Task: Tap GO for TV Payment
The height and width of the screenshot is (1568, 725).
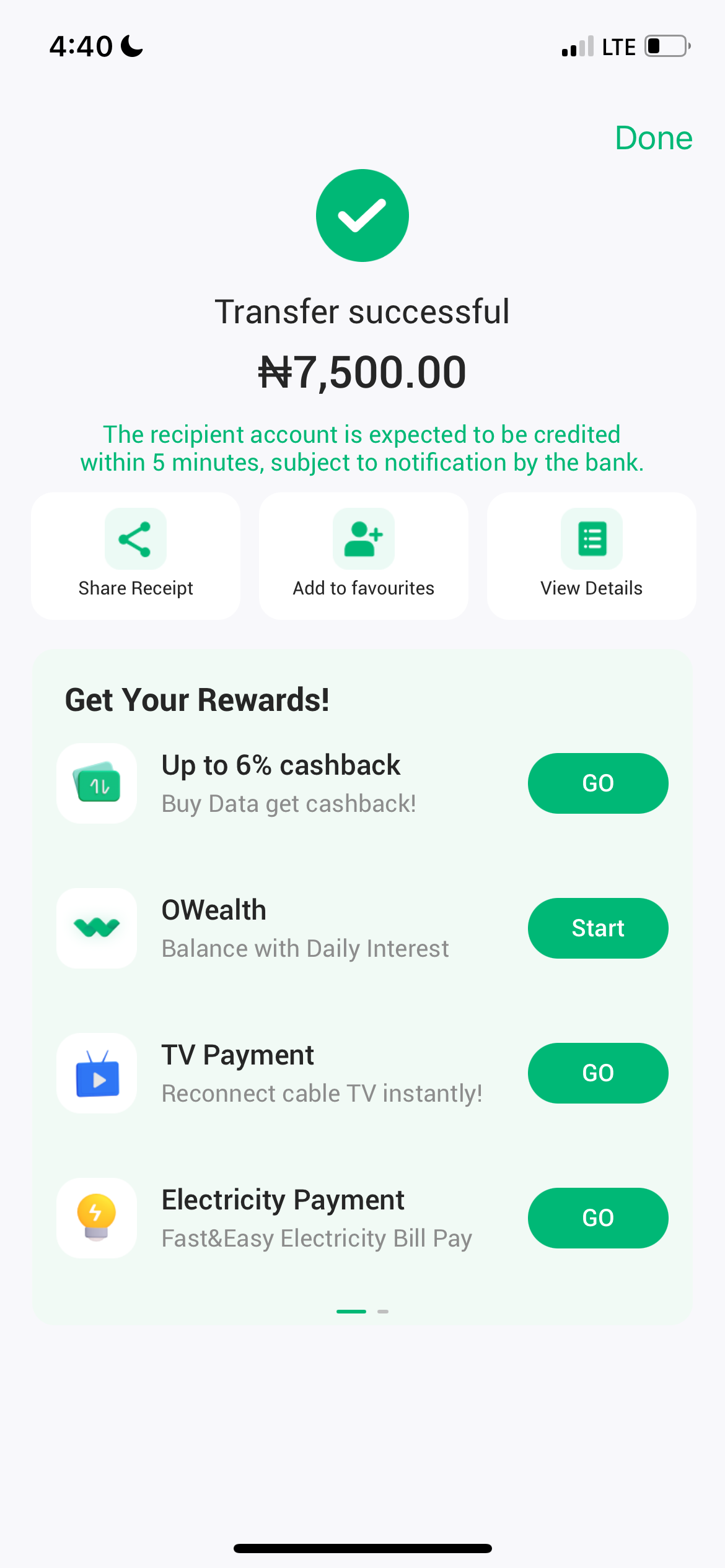Action: 597,1073
